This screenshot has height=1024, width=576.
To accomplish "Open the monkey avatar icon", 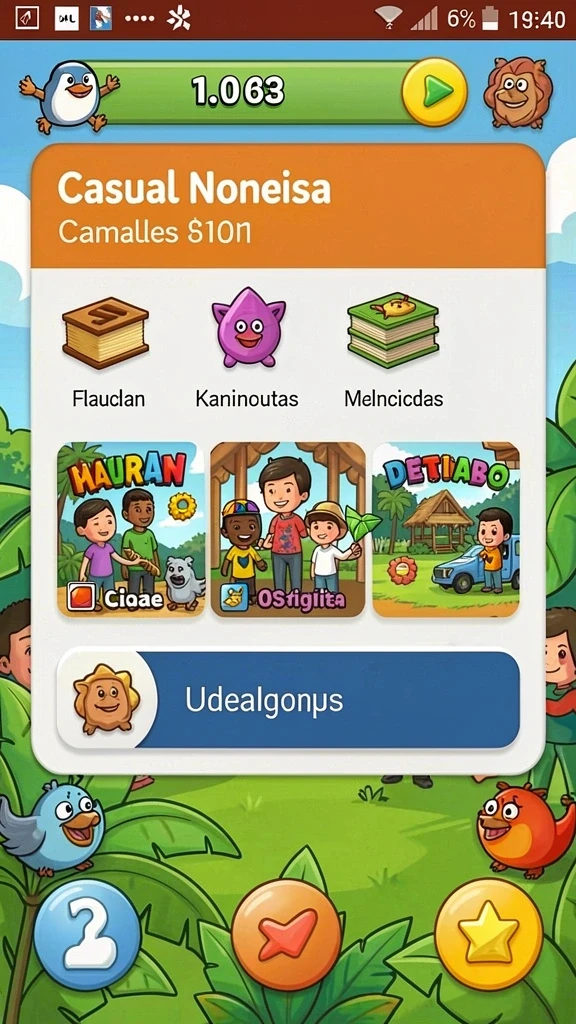I will [518, 92].
